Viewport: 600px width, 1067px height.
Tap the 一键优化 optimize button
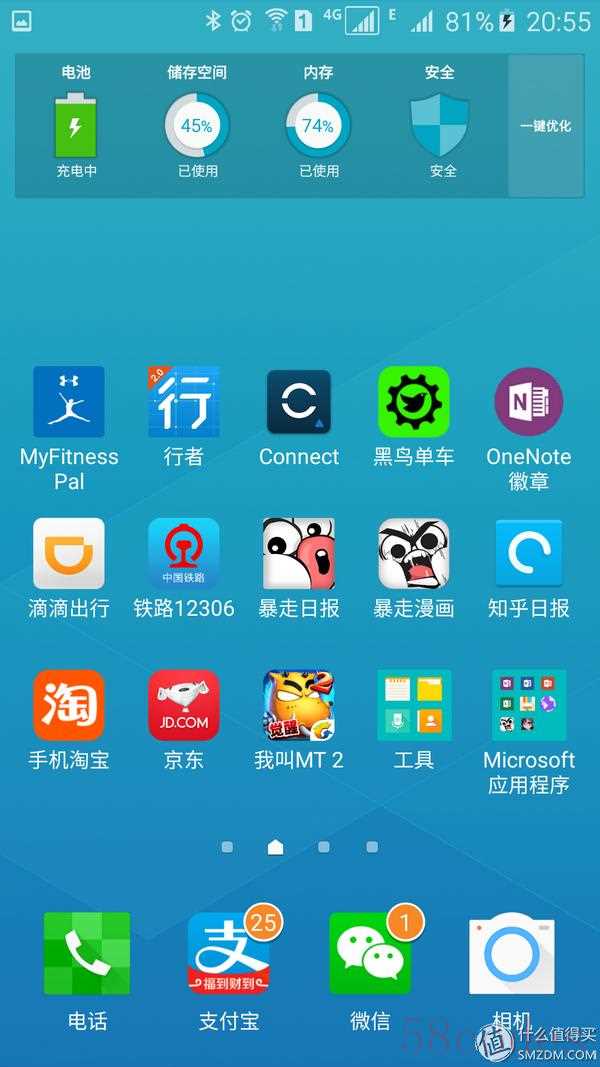[x=546, y=126]
